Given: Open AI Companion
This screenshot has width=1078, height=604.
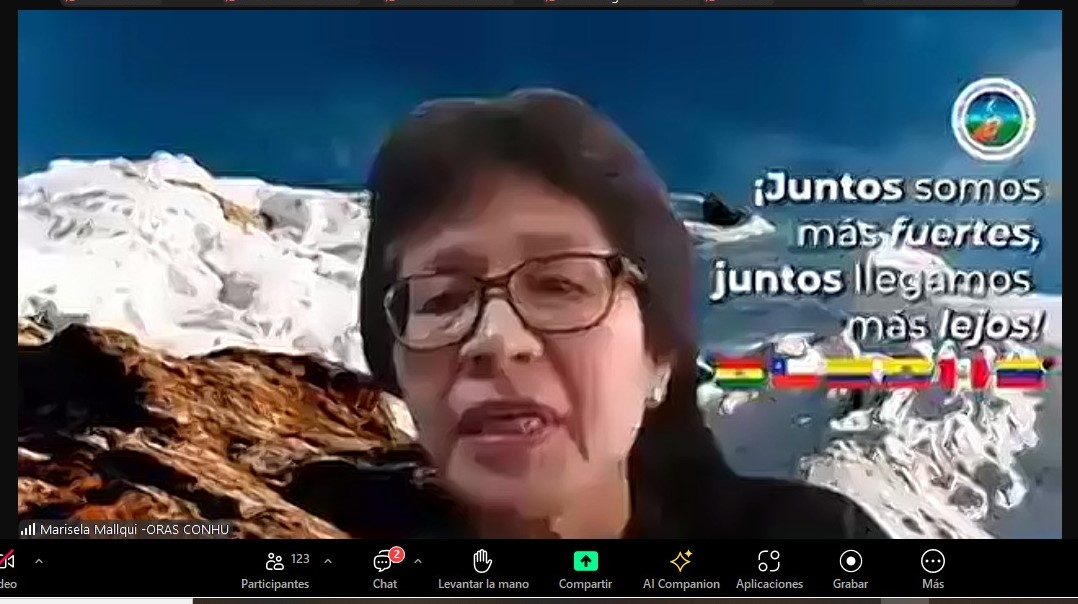Looking at the screenshot, I should coord(681,568).
